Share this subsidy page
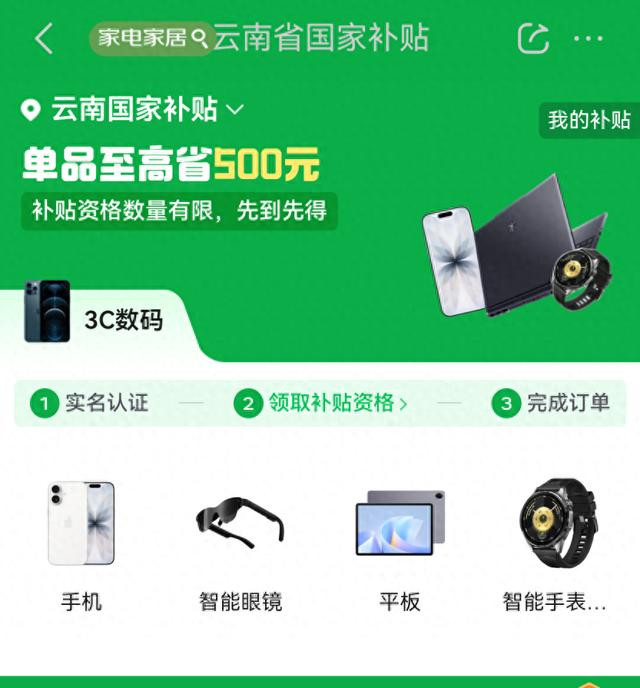Viewport: 640px width, 688px height. (533, 39)
